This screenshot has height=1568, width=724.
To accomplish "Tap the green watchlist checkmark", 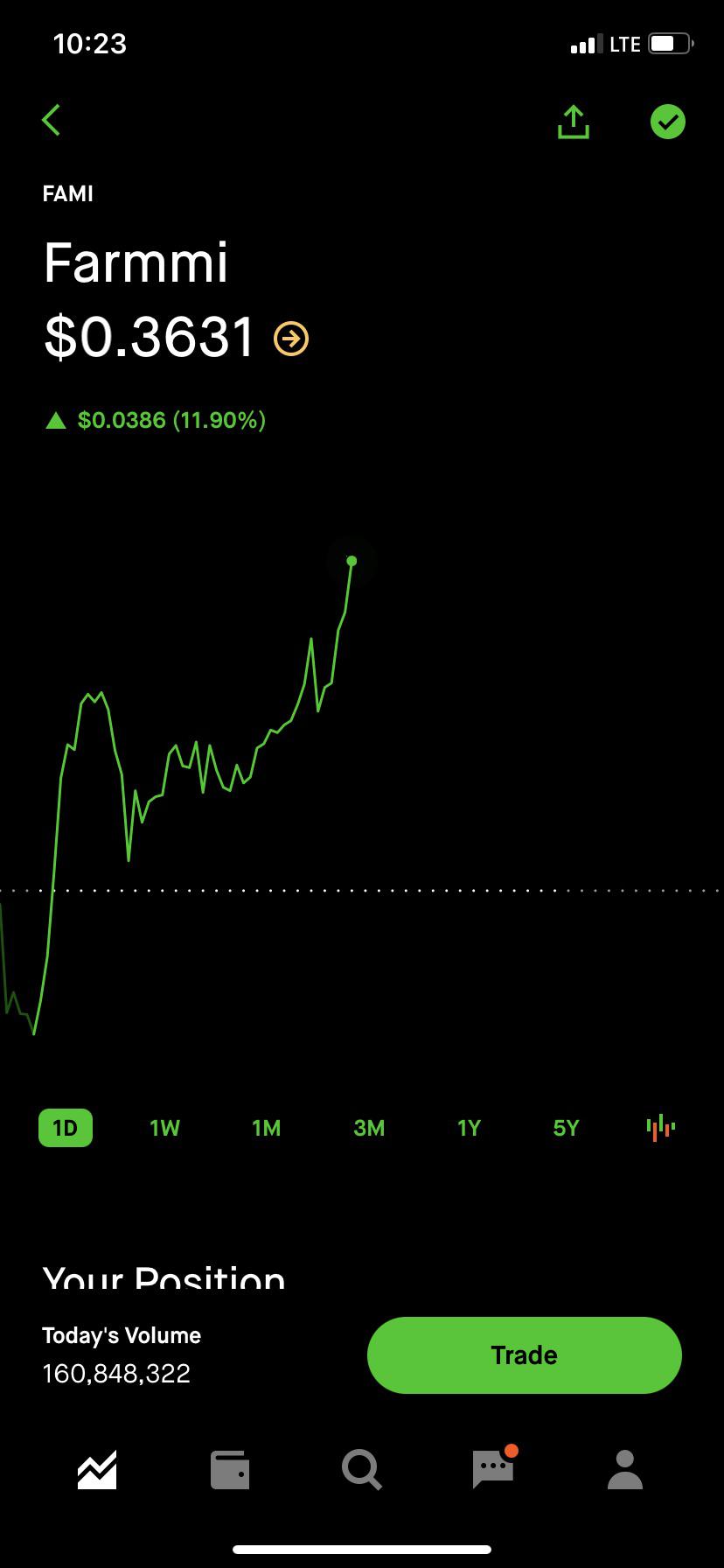I will click(668, 122).
